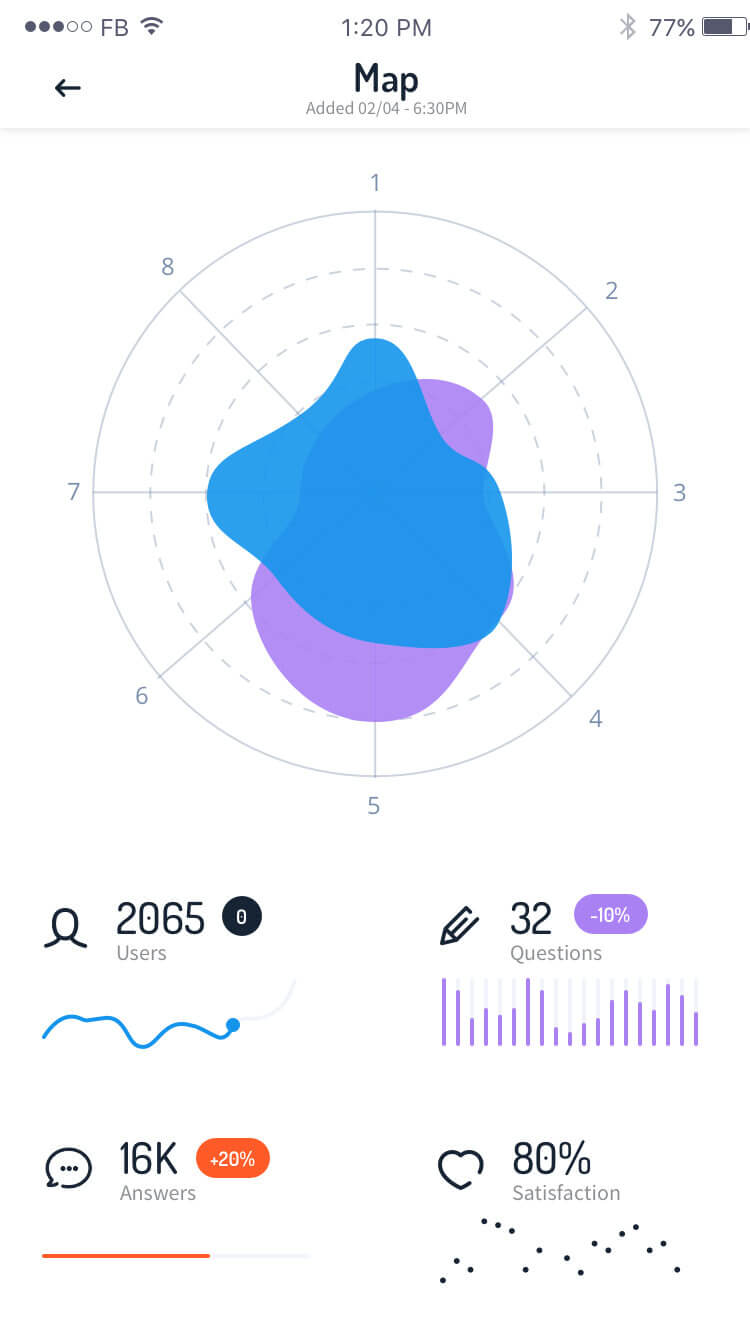Go back using the arrow icon

67,88
